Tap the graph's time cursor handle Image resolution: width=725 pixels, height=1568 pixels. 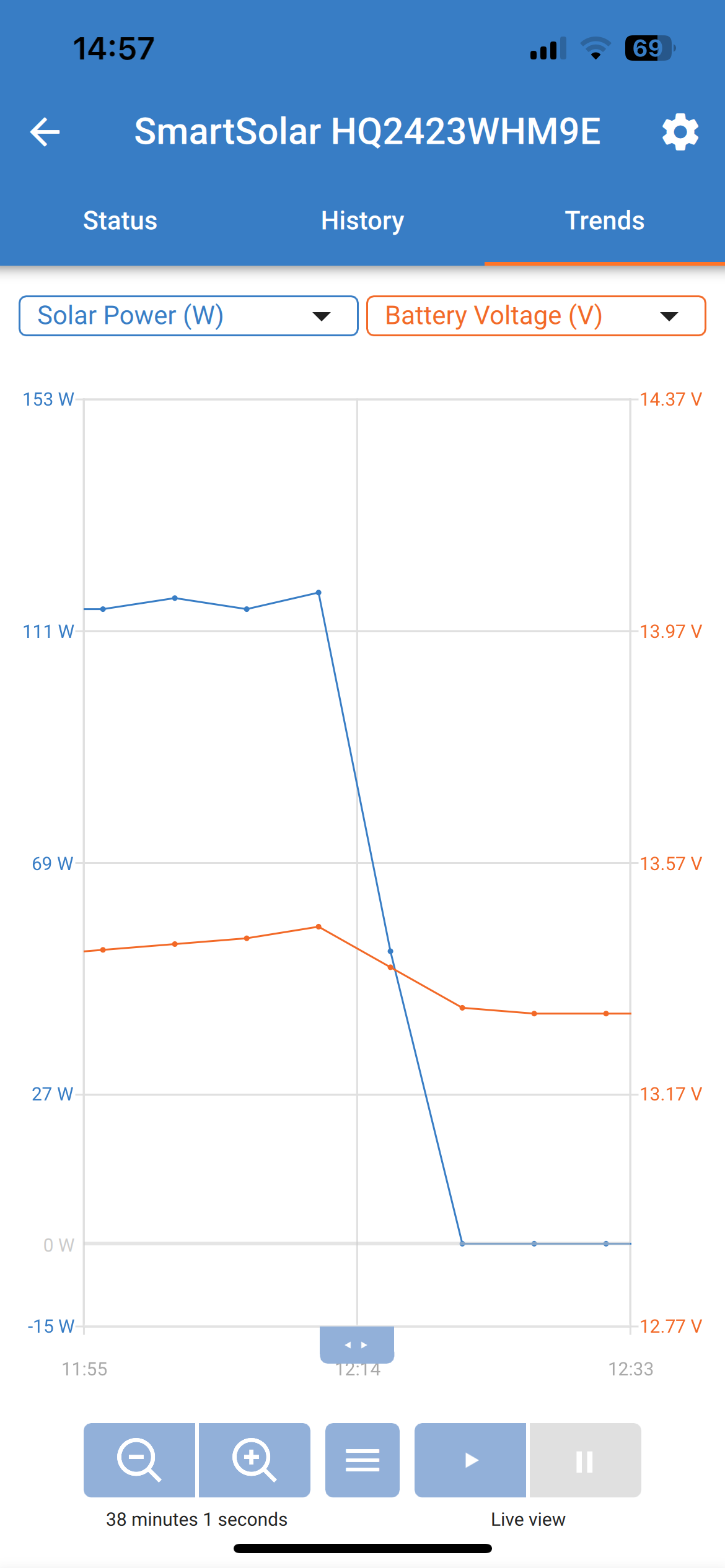click(x=357, y=1344)
